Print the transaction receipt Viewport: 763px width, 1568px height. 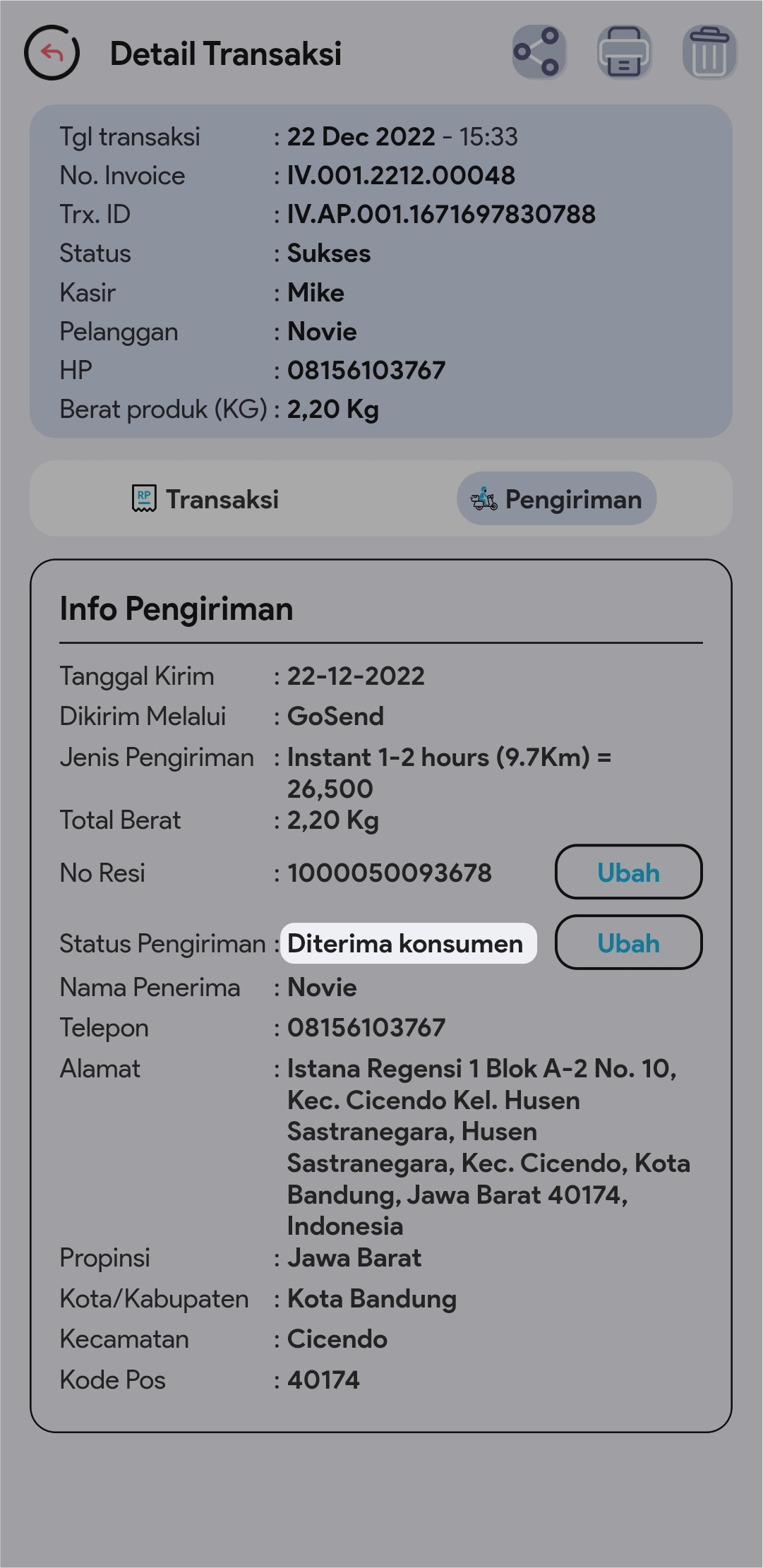624,53
